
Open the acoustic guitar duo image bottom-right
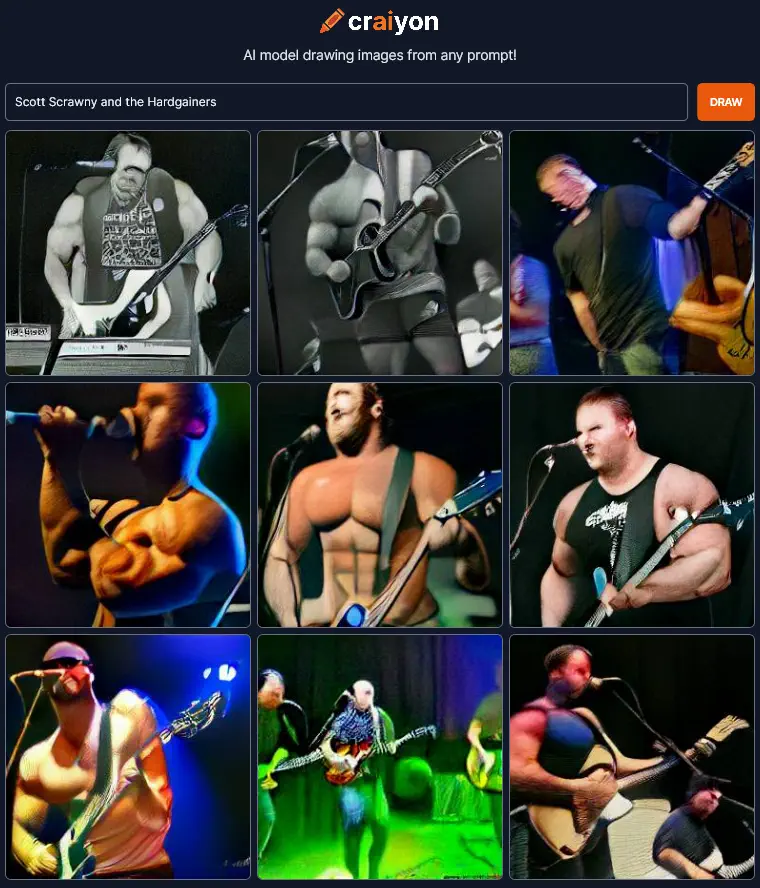click(x=632, y=757)
